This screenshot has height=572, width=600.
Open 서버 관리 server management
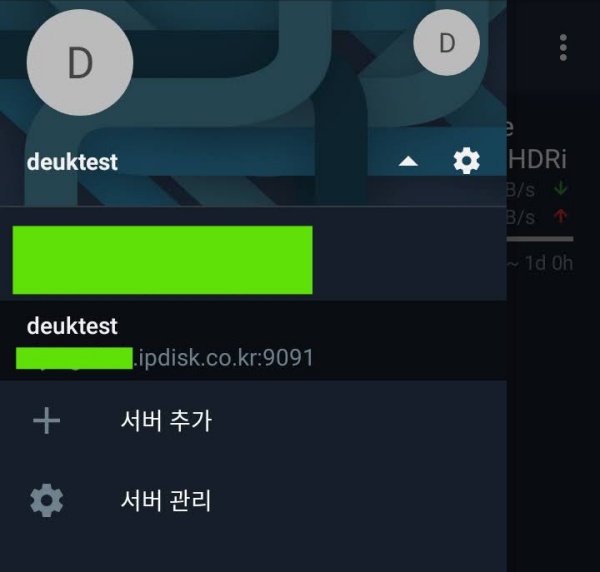[165, 500]
